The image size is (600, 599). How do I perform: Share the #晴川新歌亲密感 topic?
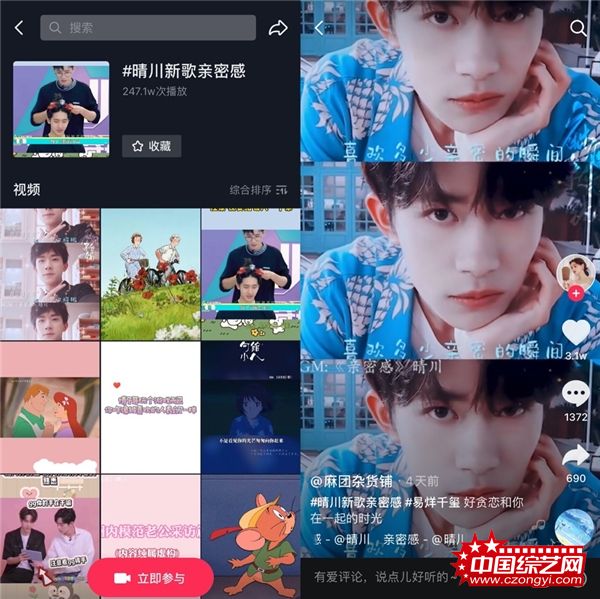279,28
